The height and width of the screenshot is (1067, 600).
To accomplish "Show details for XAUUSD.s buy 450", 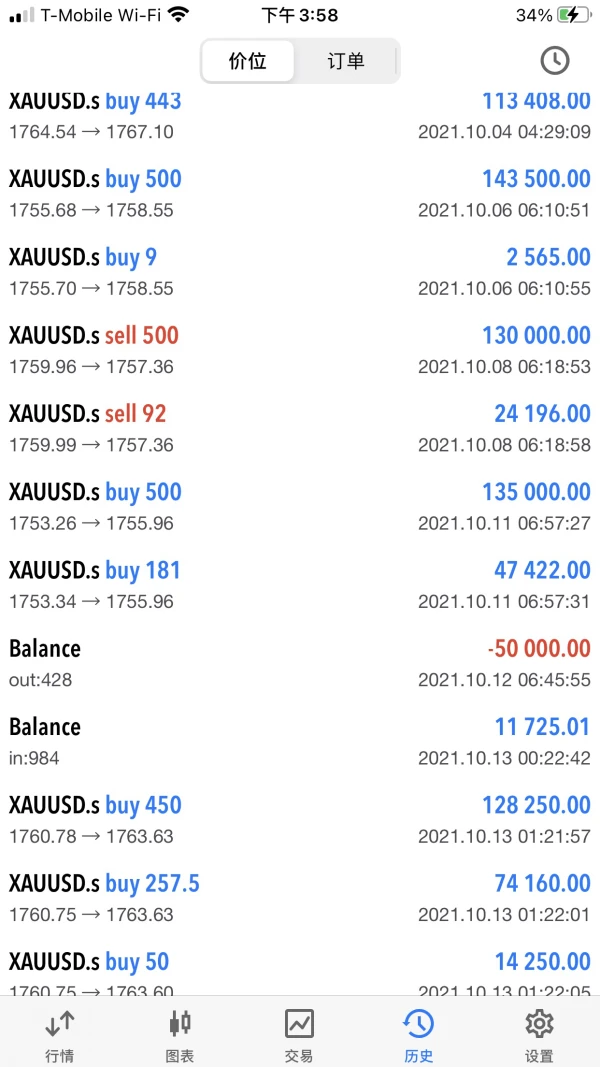I will pos(300,819).
